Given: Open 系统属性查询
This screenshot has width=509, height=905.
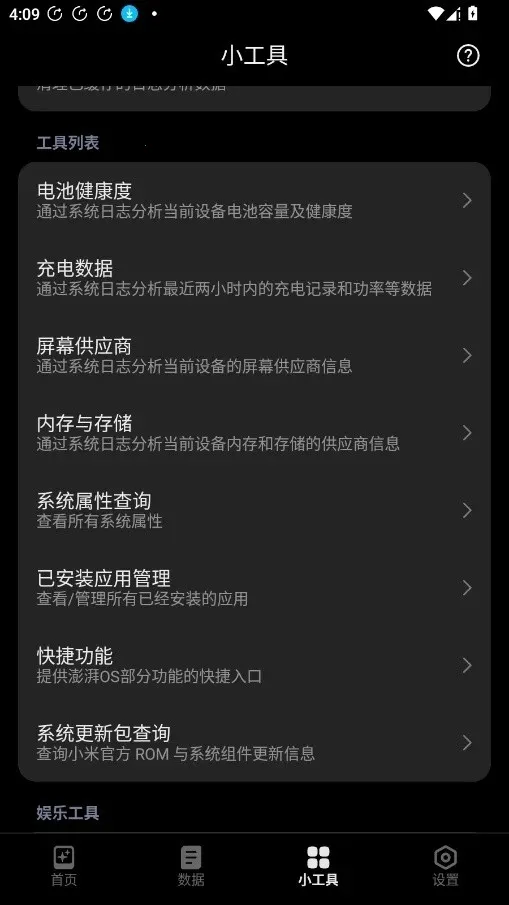Looking at the screenshot, I should [x=254, y=510].
